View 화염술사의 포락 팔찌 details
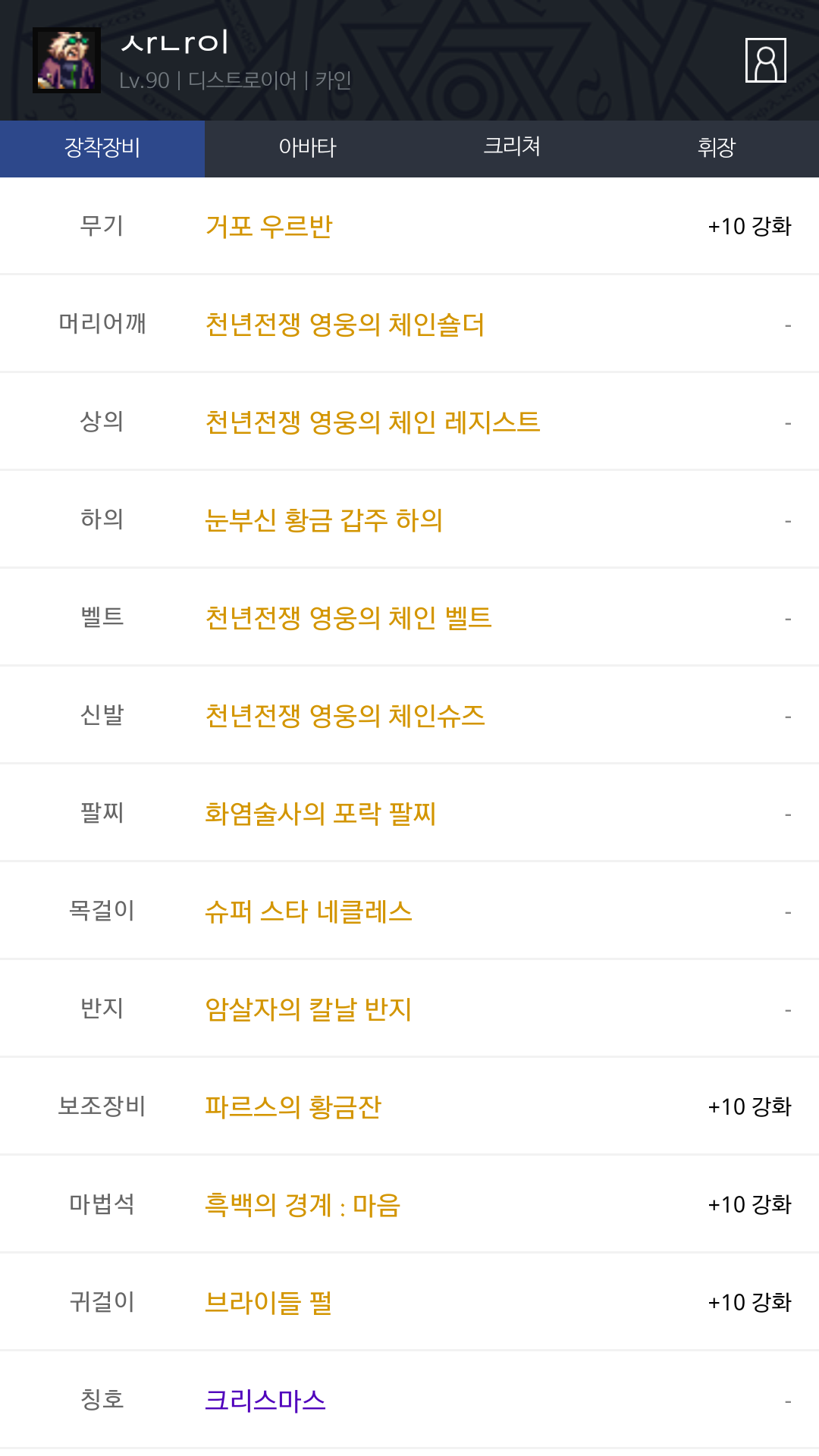Viewport: 819px width, 1456px height. [x=320, y=814]
